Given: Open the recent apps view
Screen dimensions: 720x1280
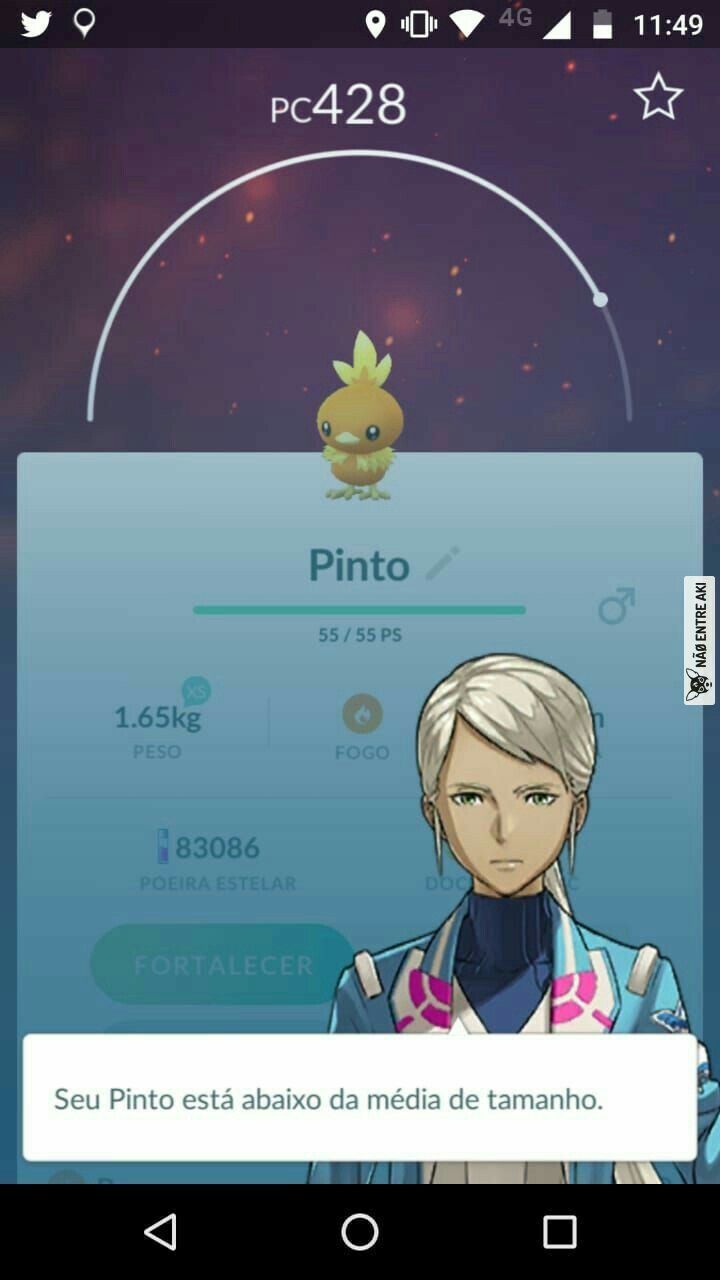Looking at the screenshot, I should 560,1232.
